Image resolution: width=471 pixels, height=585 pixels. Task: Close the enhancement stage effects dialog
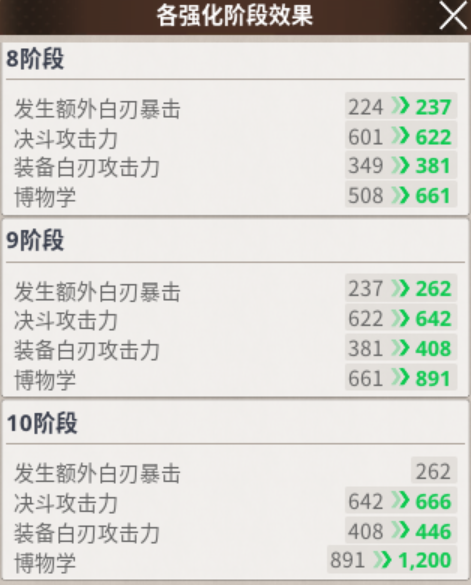click(x=453, y=15)
